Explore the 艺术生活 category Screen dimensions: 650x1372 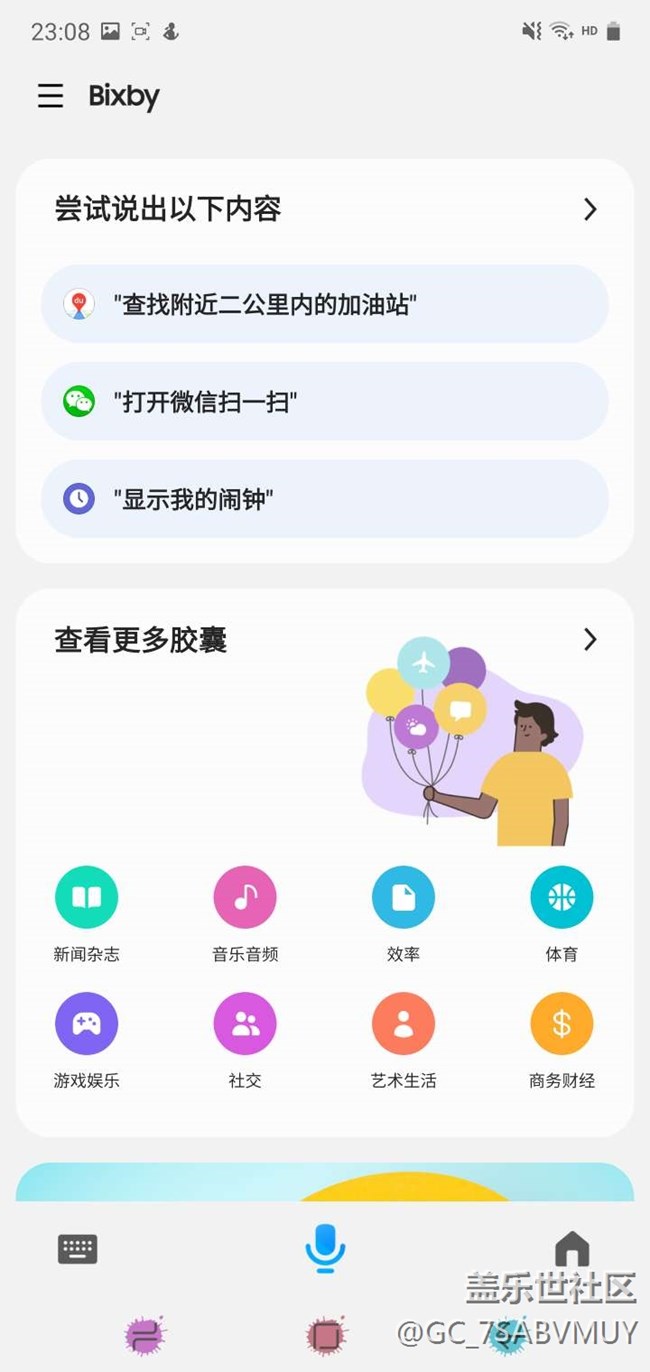[x=403, y=1024]
